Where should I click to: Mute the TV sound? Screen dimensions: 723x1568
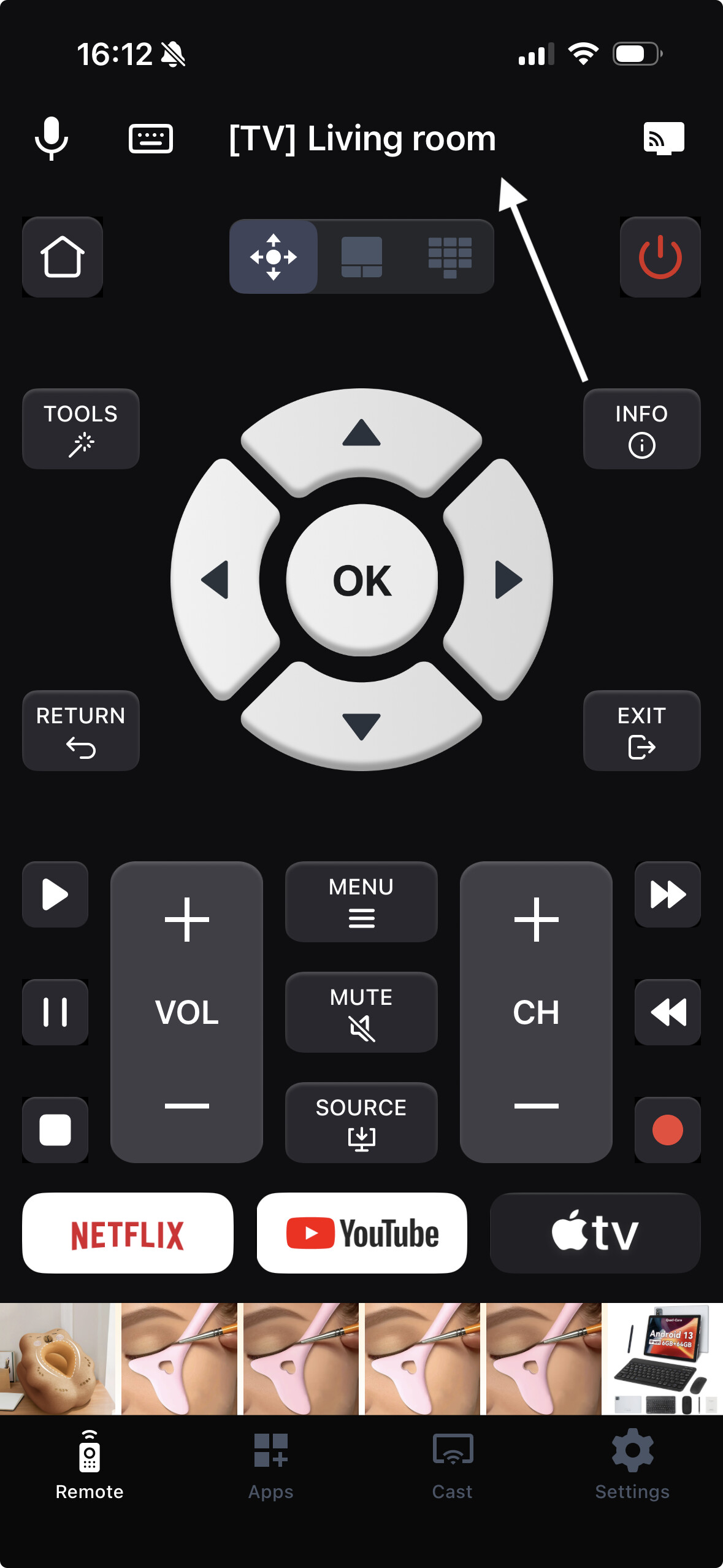(361, 1012)
